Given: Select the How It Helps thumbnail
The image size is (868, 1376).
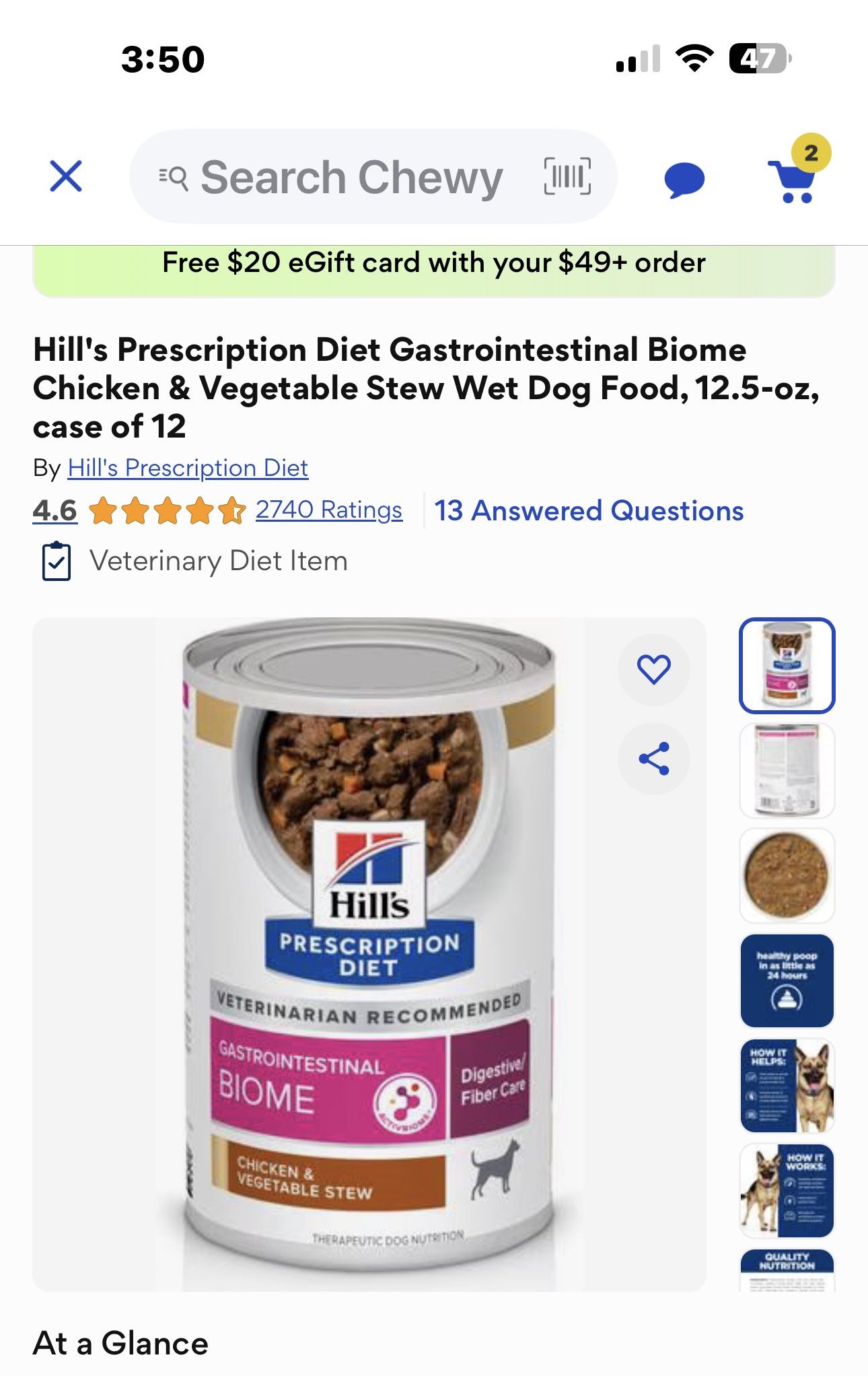Looking at the screenshot, I should [787, 1085].
